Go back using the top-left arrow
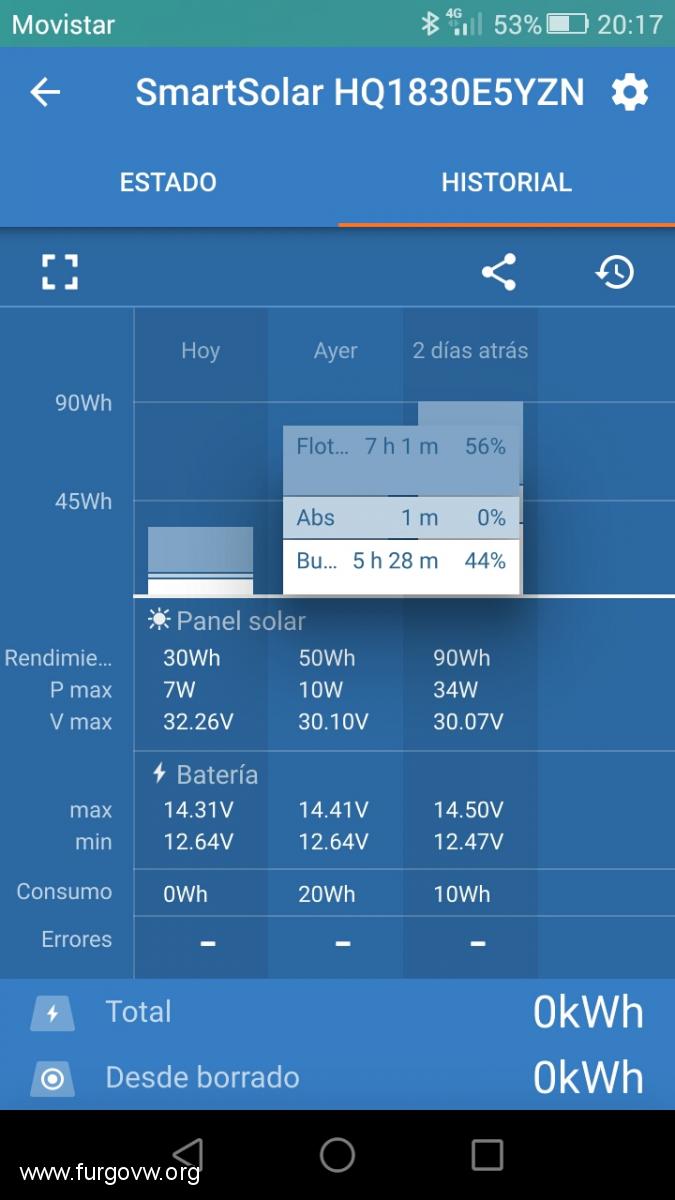The height and width of the screenshot is (1200, 675). [45, 93]
